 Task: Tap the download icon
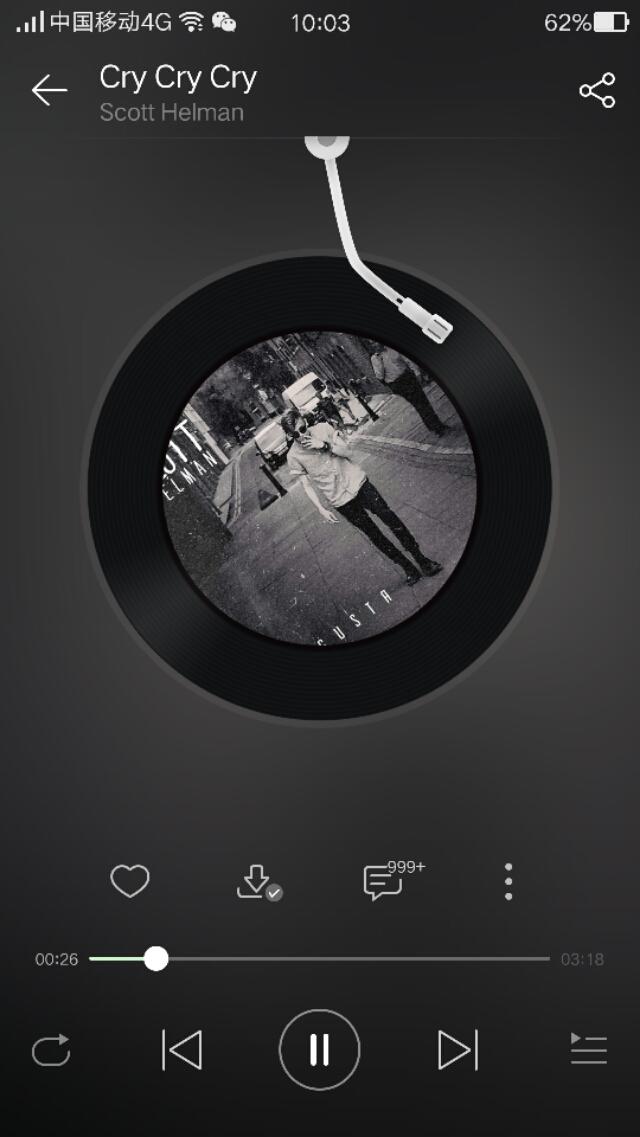click(x=256, y=882)
